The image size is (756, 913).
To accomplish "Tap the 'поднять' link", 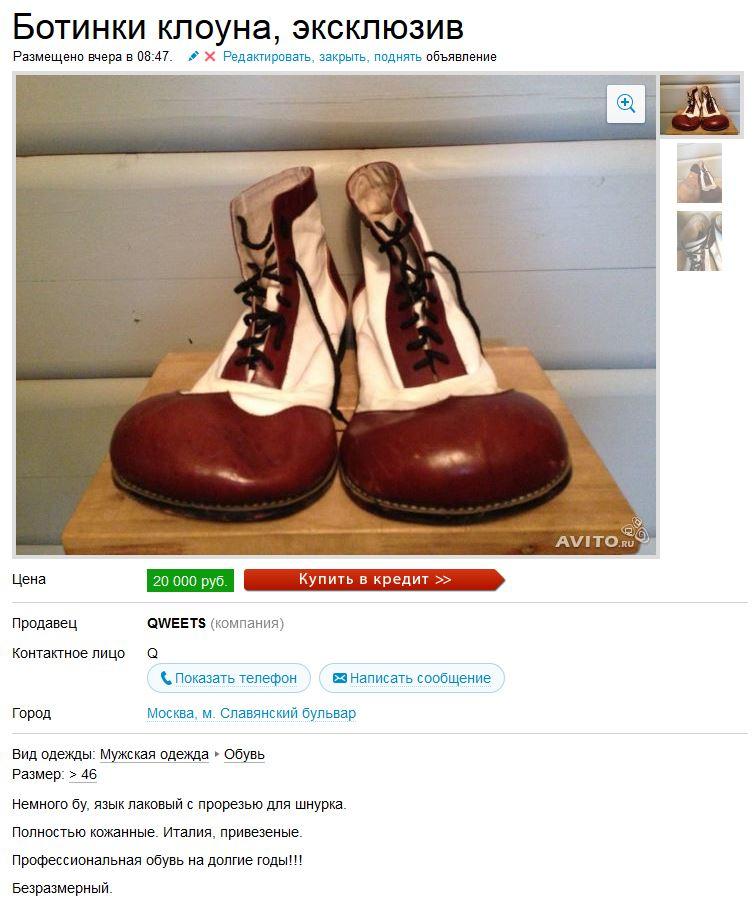I will (x=397, y=57).
